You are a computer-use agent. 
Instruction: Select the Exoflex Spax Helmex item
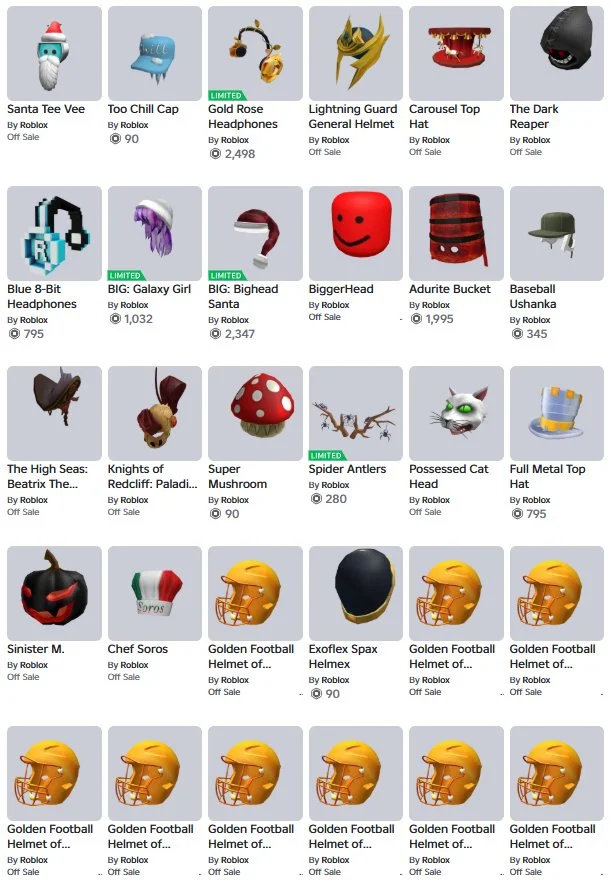(x=356, y=593)
